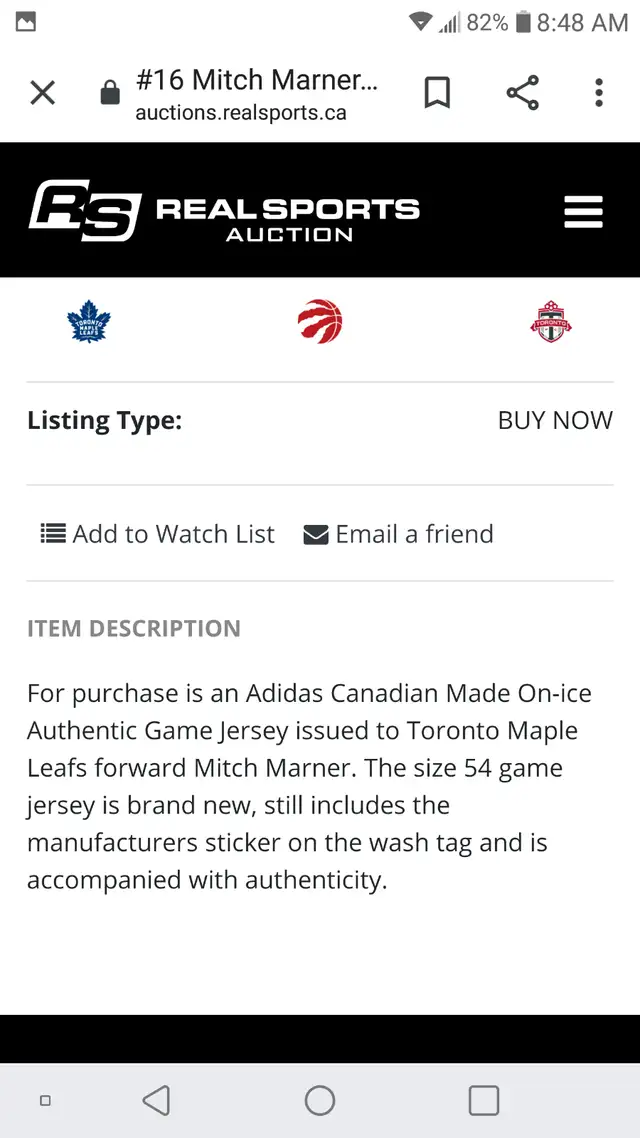Share this page link
The width and height of the screenshot is (640, 1138).
[522, 93]
